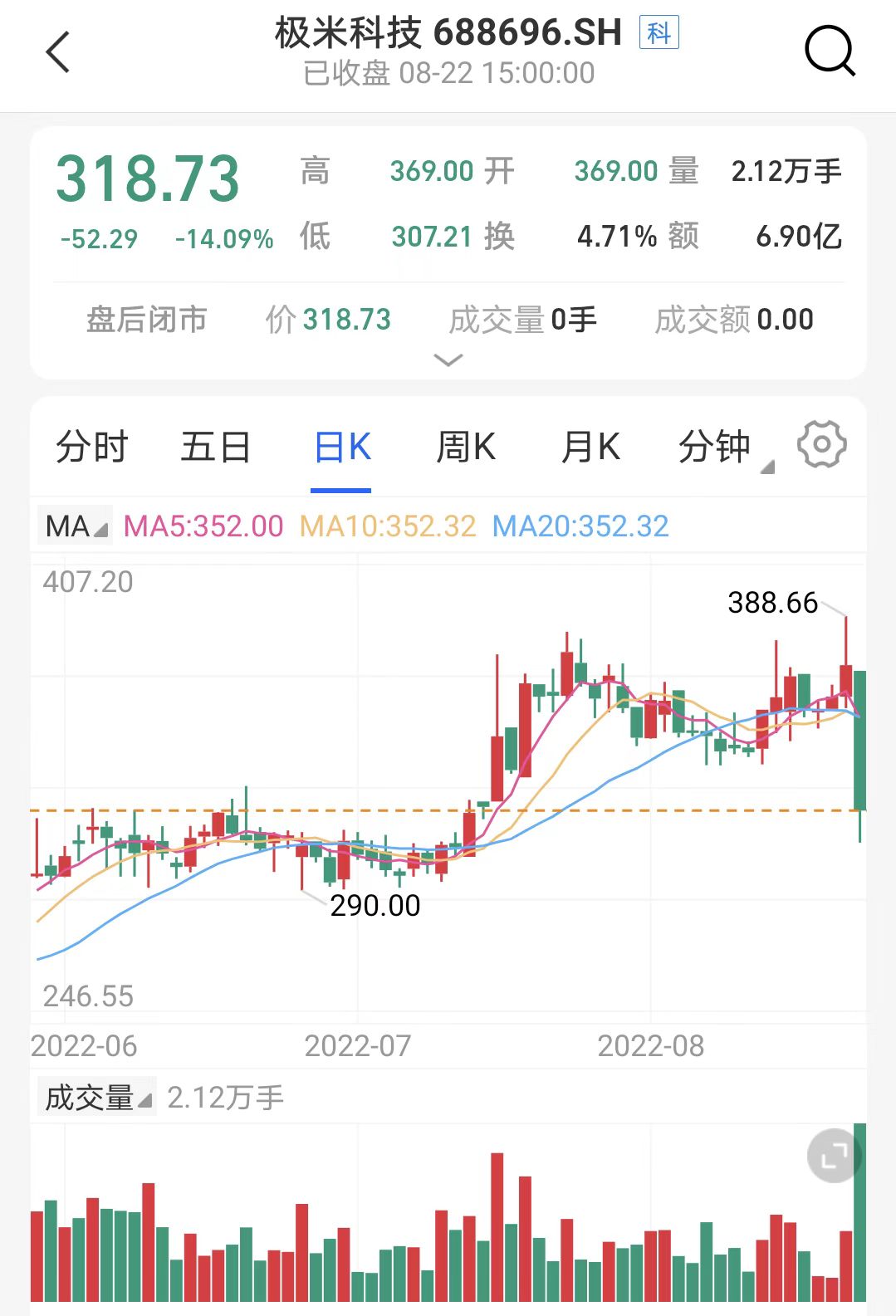The width and height of the screenshot is (896, 1316).
Task: Open chart settings gear
Action: [821, 445]
